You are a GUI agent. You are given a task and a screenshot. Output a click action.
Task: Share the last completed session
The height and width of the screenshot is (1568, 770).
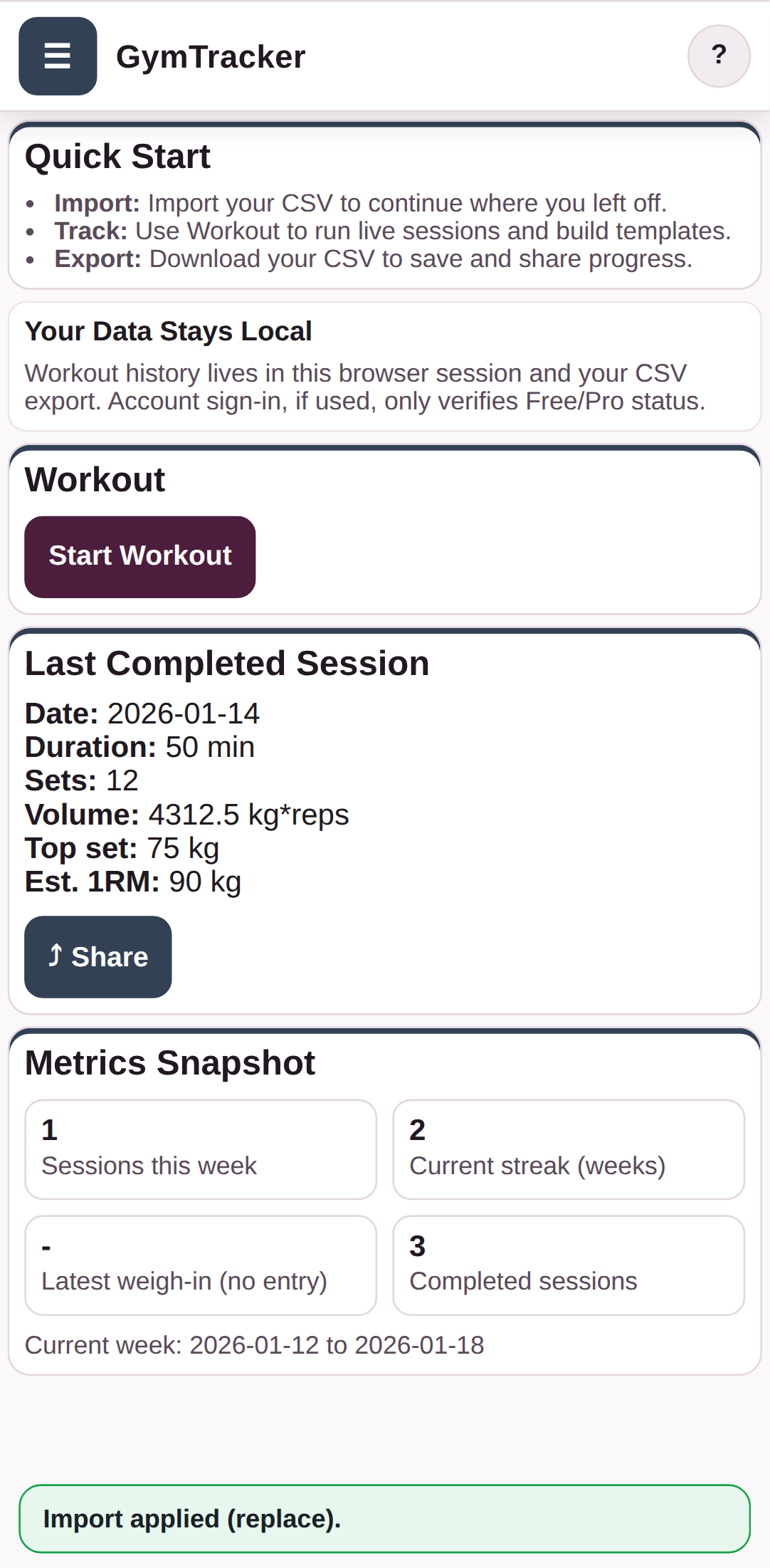98,956
